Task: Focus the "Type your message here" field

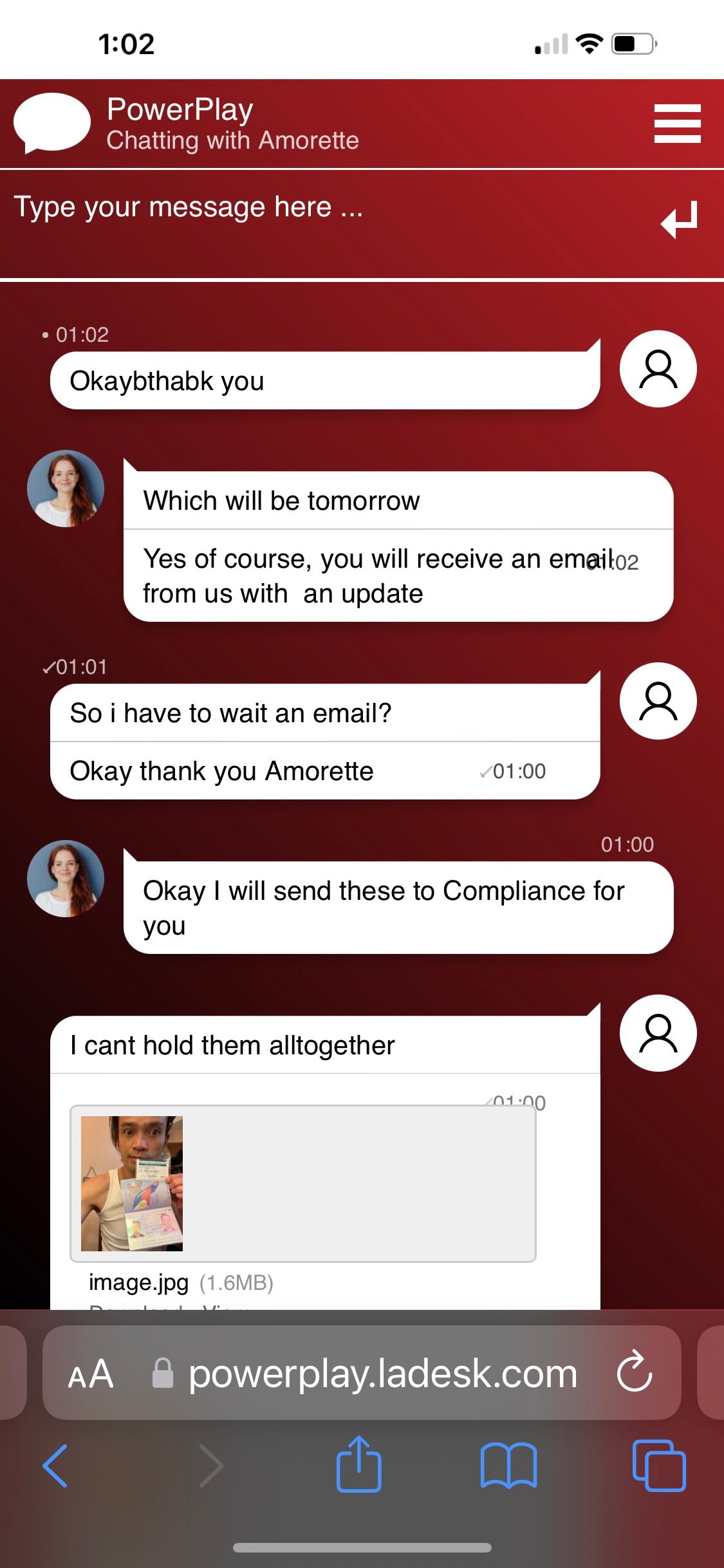Action: (309, 209)
